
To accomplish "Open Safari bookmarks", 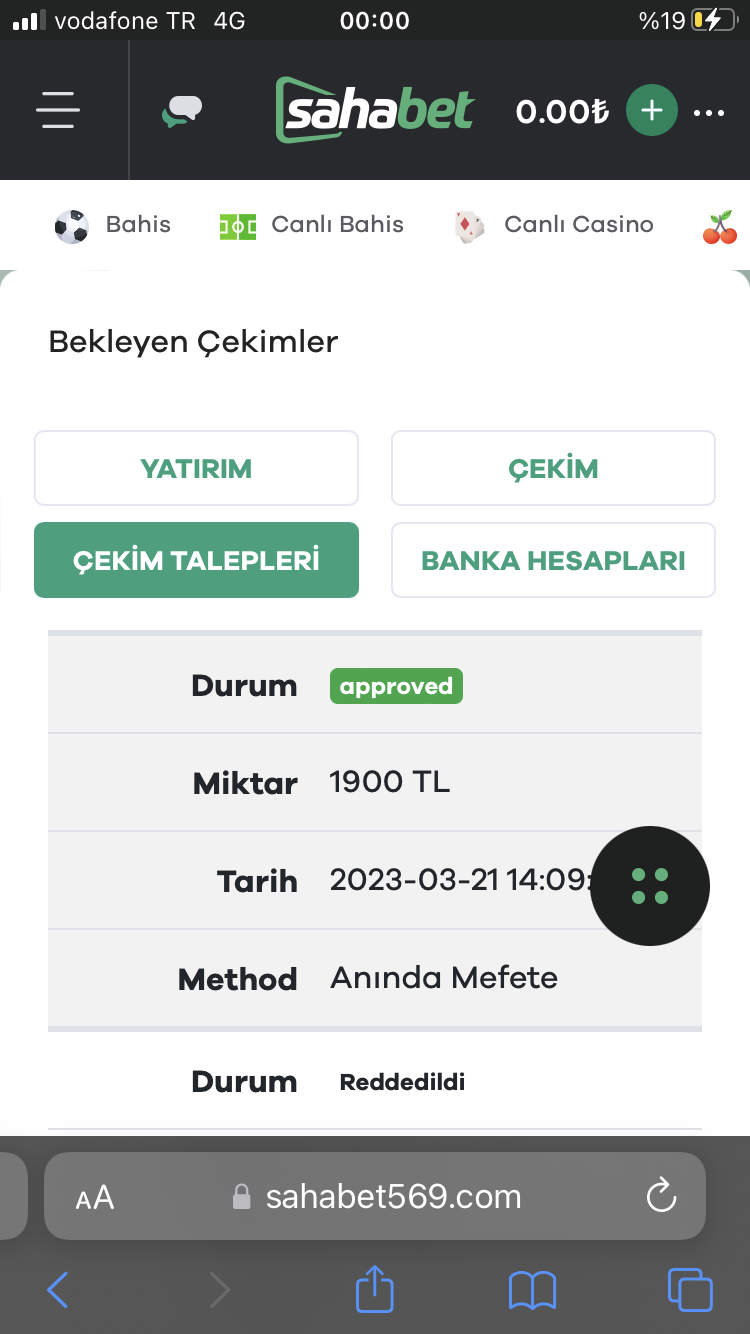I will pos(532,1291).
